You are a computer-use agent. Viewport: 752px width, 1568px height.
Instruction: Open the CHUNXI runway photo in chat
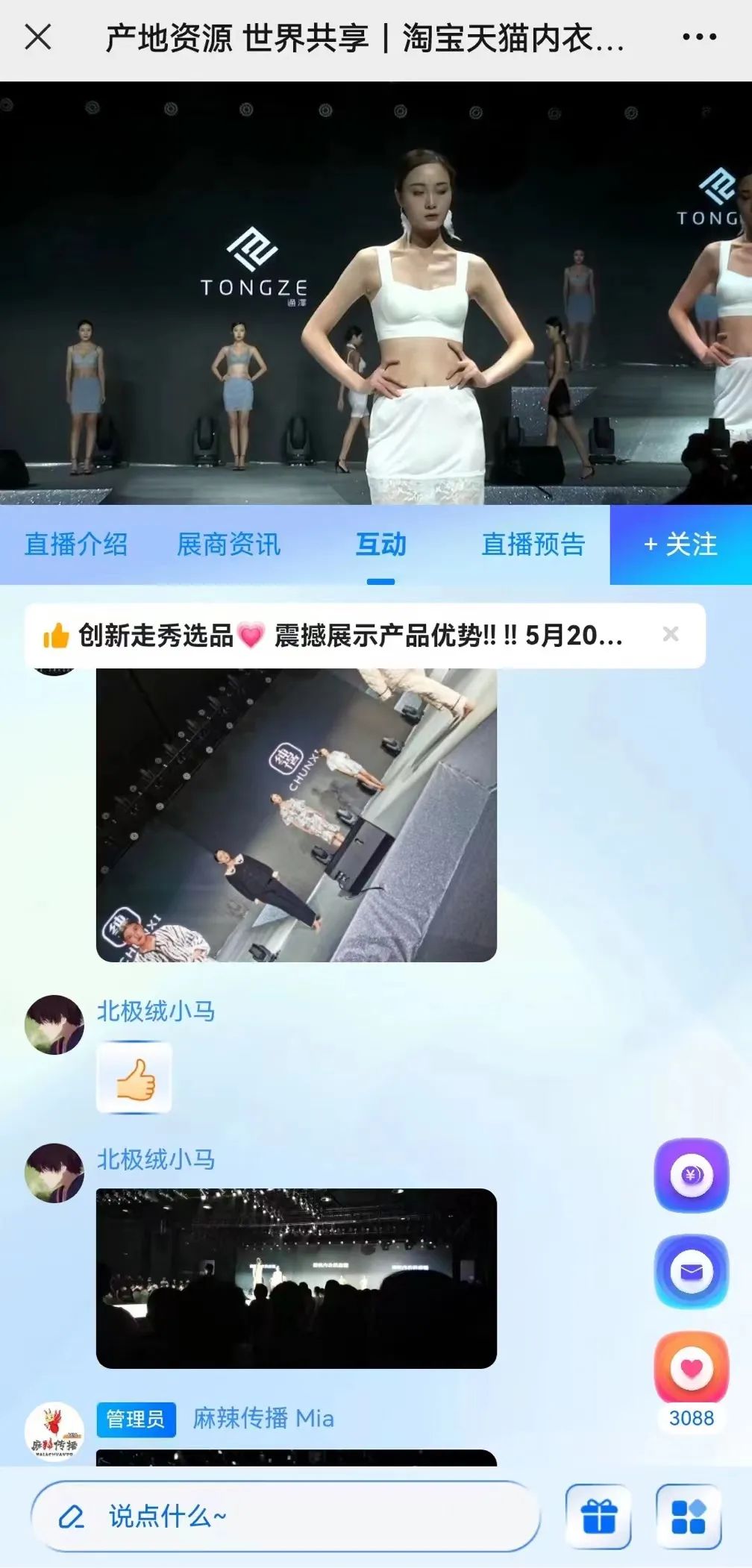click(296, 815)
